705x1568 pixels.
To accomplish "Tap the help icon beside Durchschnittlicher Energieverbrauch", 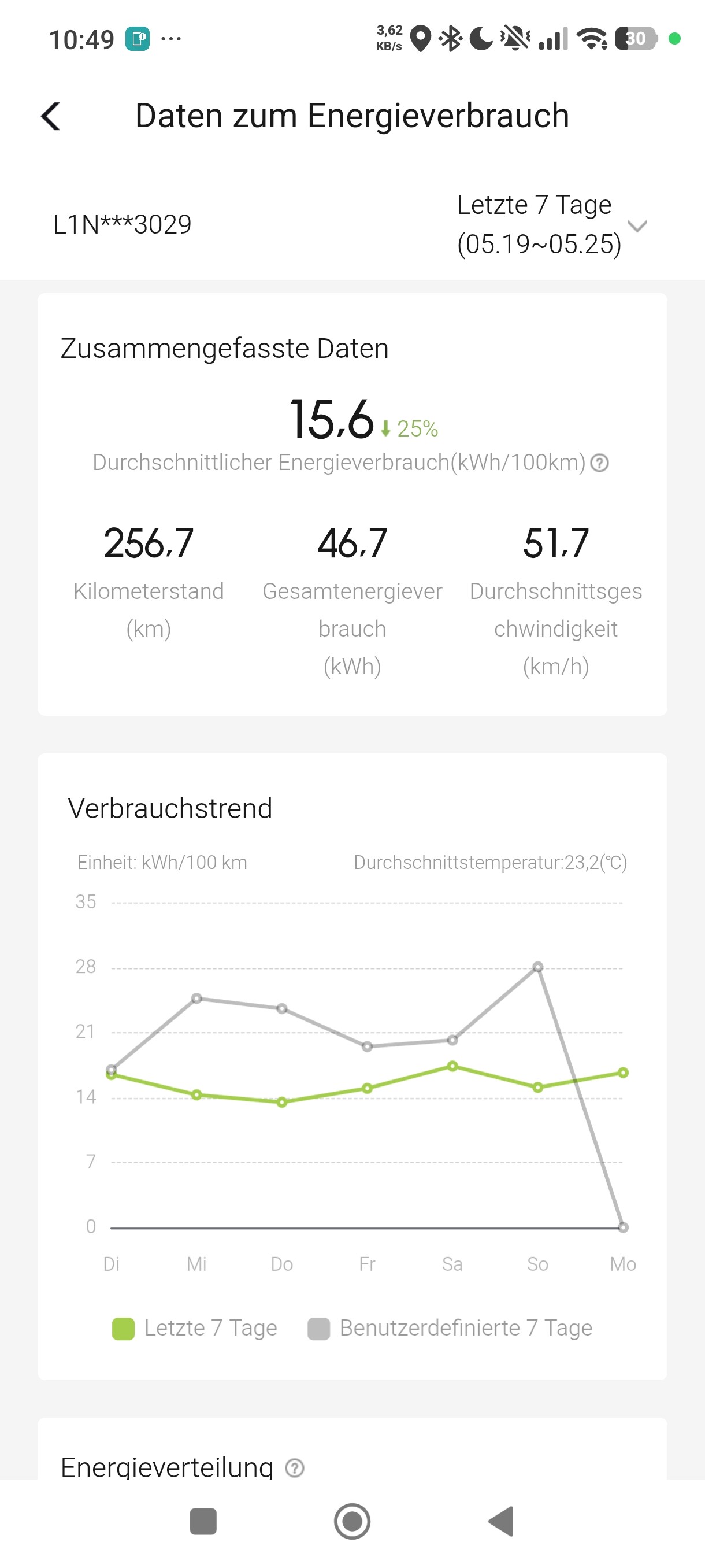I will (x=600, y=463).
